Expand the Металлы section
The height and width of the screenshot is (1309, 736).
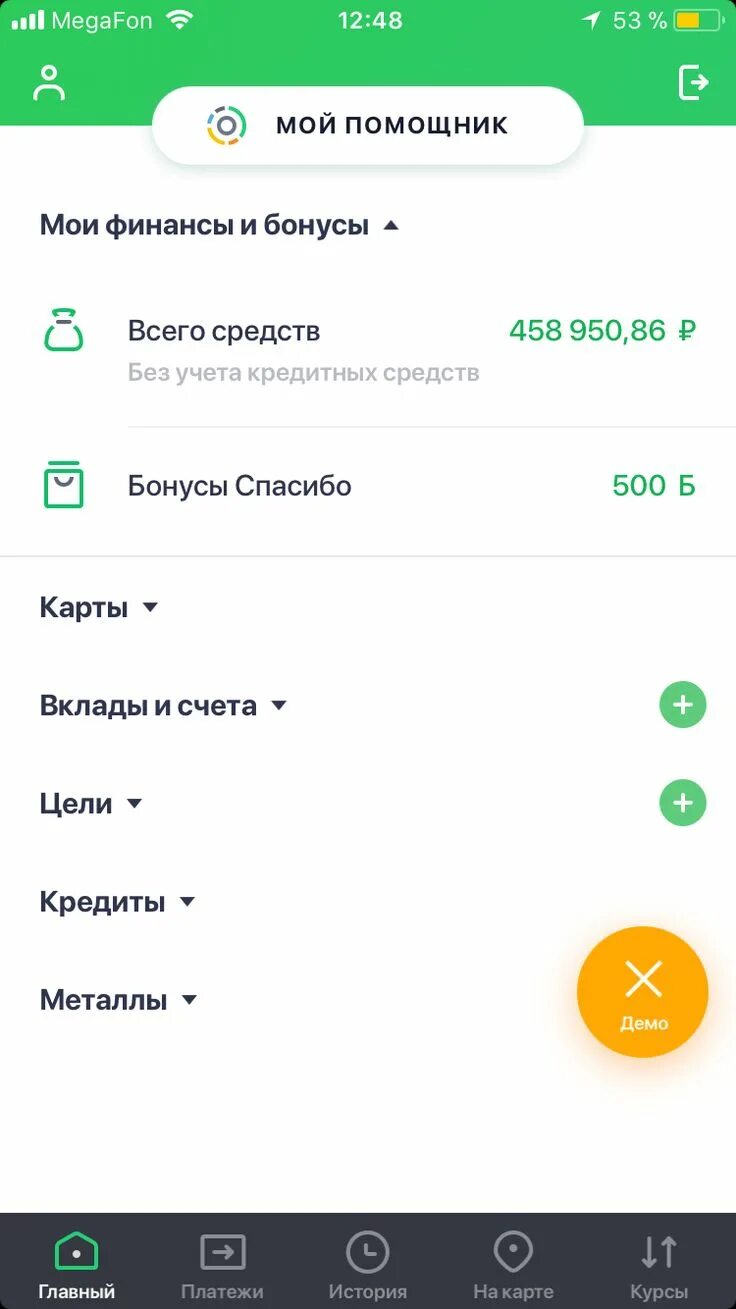[118, 999]
